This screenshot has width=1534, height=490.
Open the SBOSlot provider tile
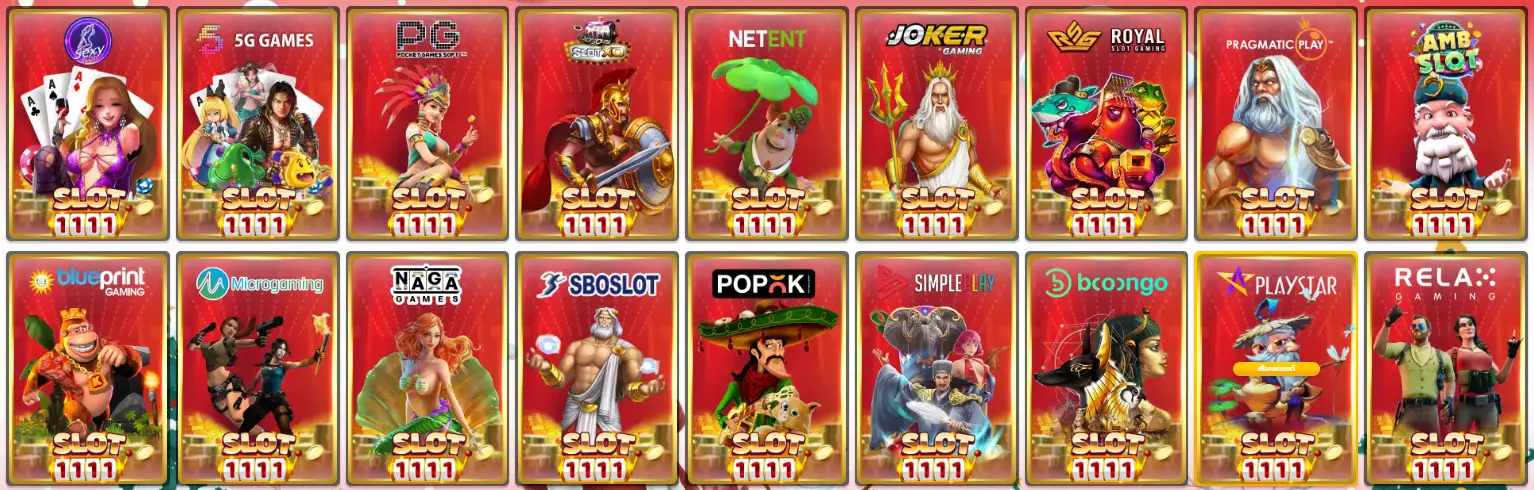[597, 369]
